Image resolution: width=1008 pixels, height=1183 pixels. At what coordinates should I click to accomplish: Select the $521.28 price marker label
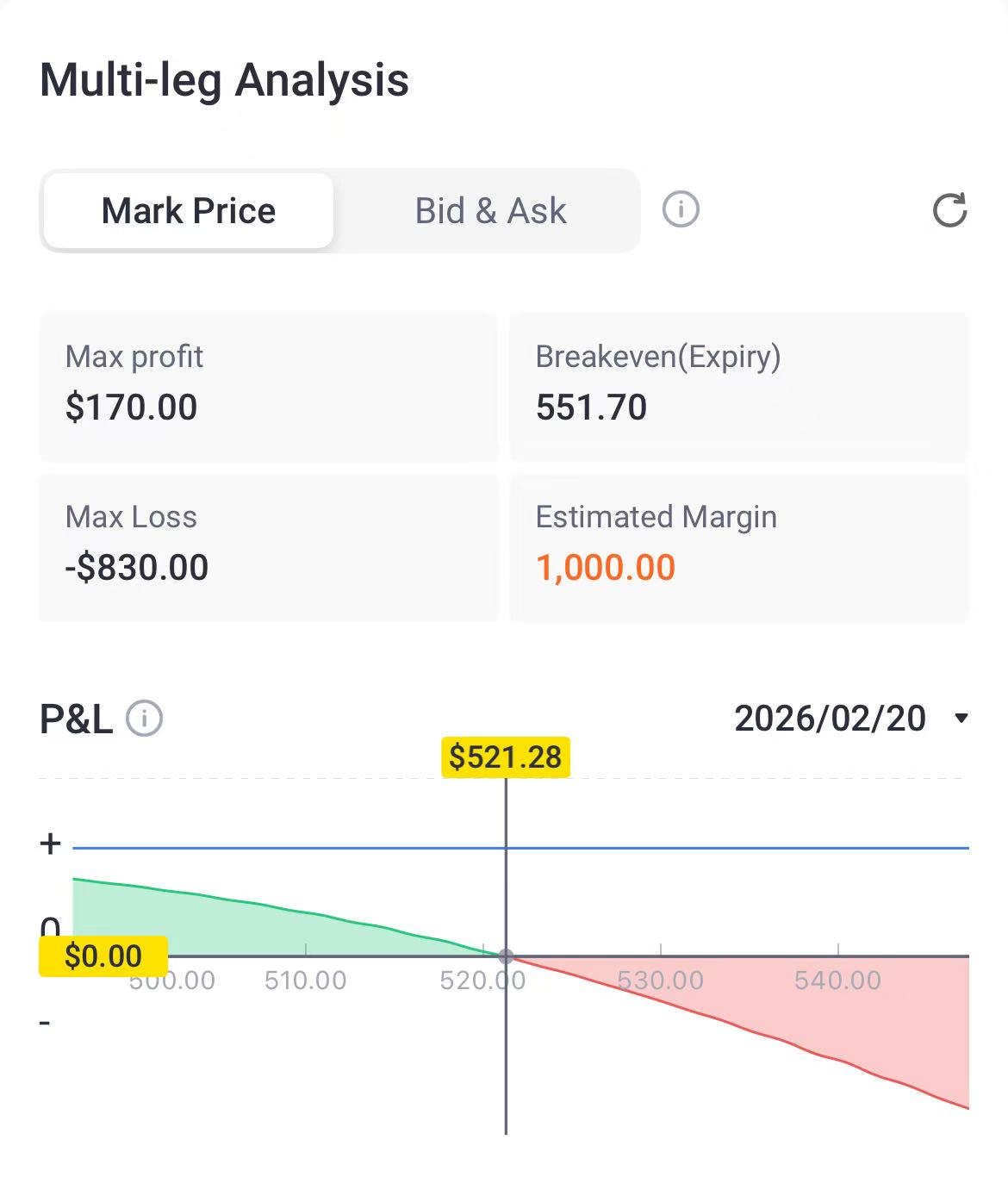pyautogui.click(x=505, y=756)
